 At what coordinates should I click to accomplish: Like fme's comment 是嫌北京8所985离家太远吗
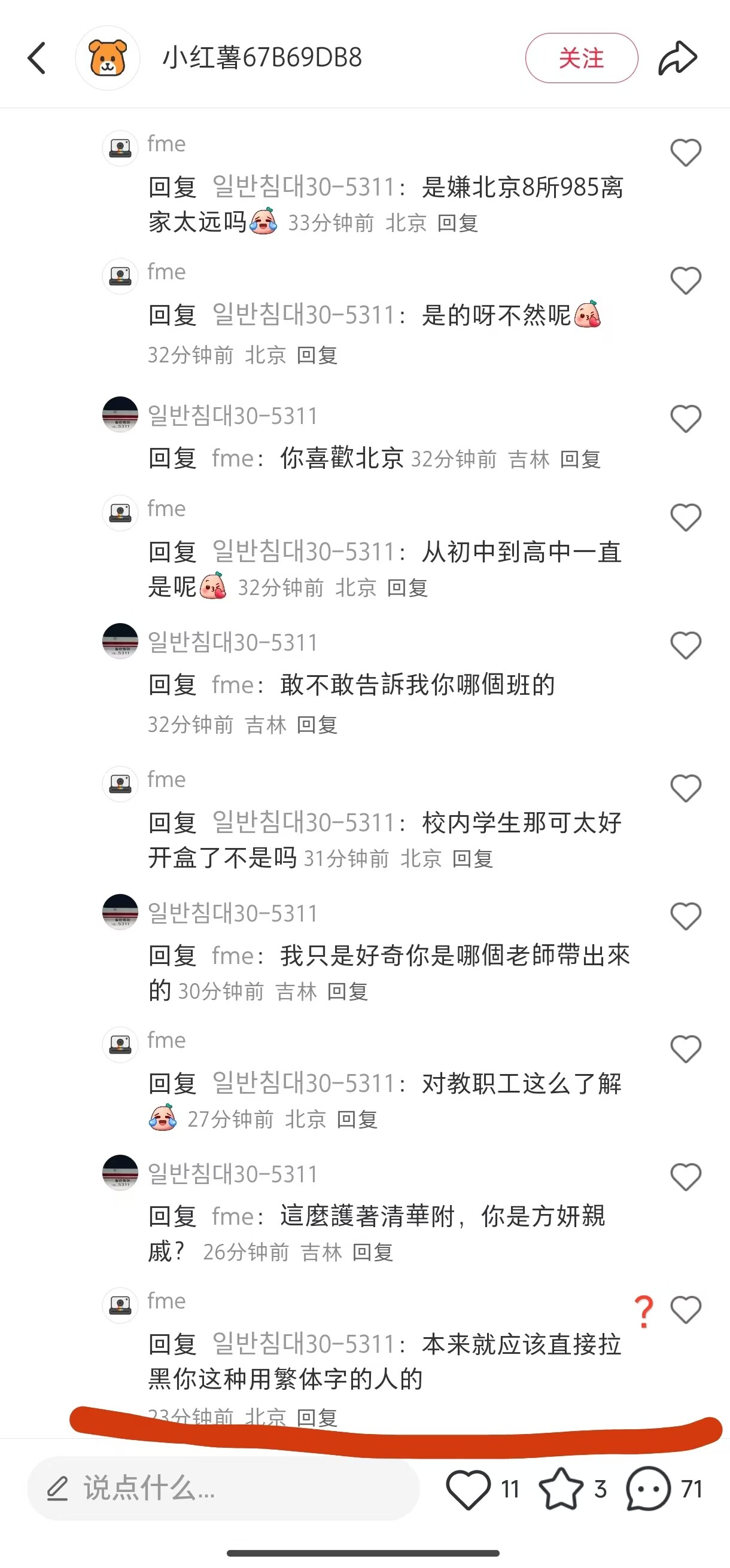pyautogui.click(x=686, y=152)
